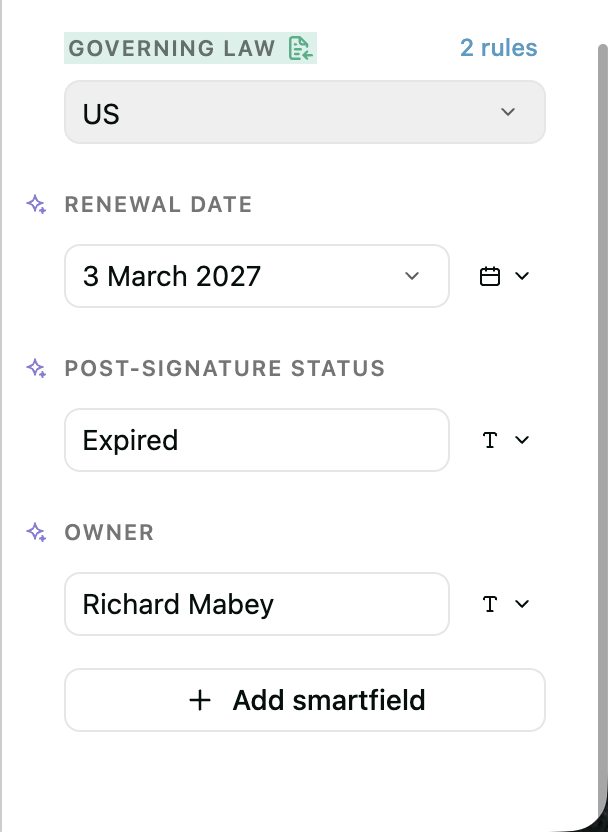608x832 pixels.
Task: Change the Post-Signature Status field type
Action: pyautogui.click(x=504, y=440)
